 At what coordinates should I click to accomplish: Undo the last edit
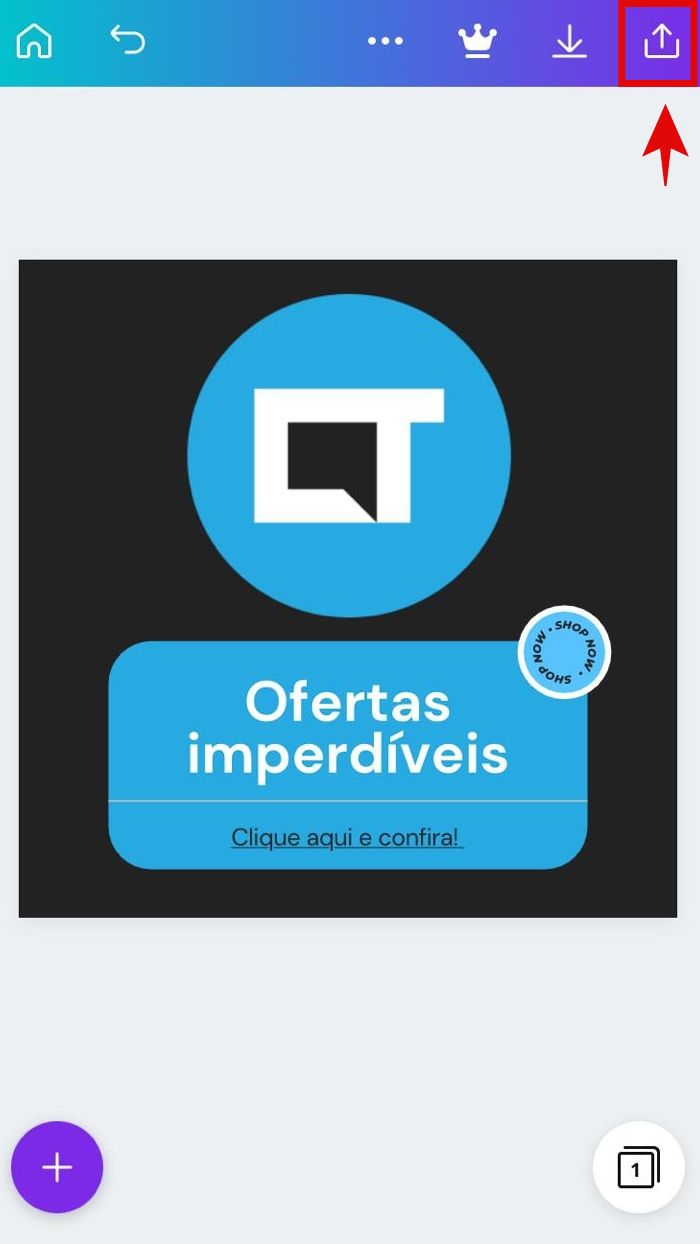(127, 41)
